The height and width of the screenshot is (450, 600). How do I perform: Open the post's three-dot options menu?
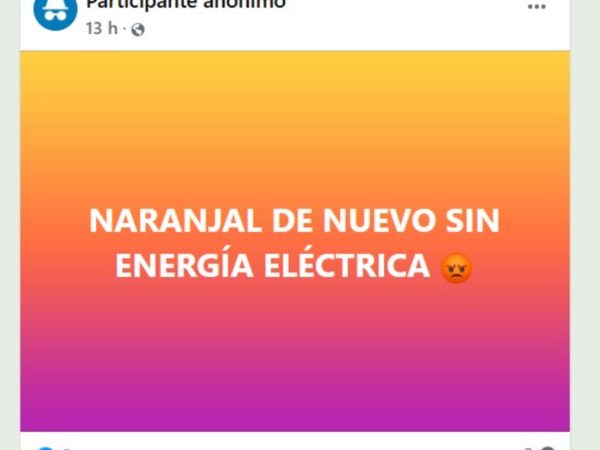[537, 7]
